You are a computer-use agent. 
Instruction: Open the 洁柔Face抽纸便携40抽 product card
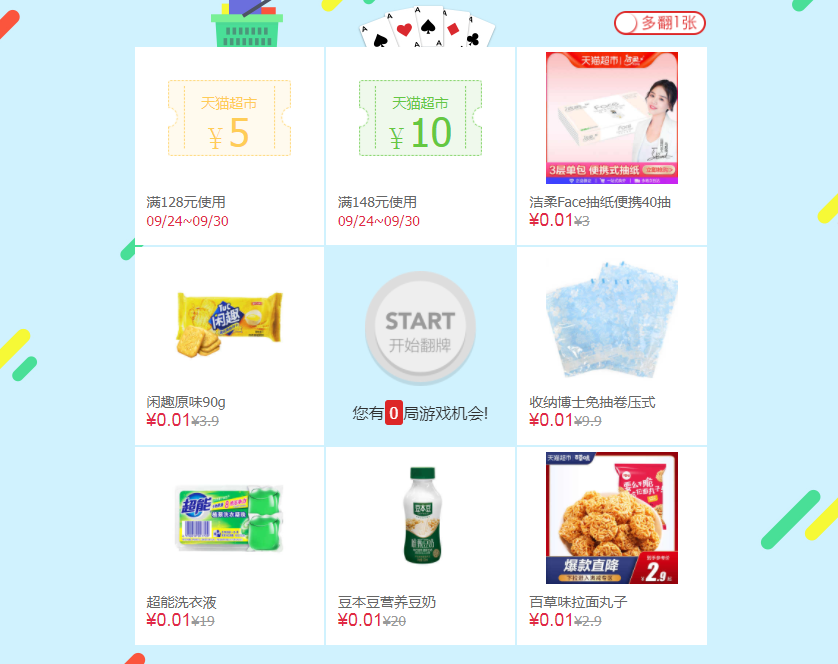tap(611, 145)
